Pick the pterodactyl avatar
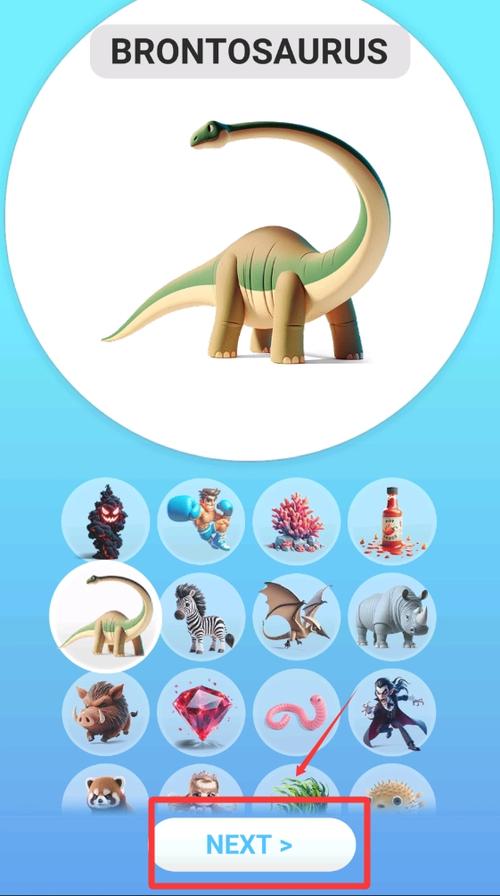Screen dimensions: 500x896 point(297,617)
